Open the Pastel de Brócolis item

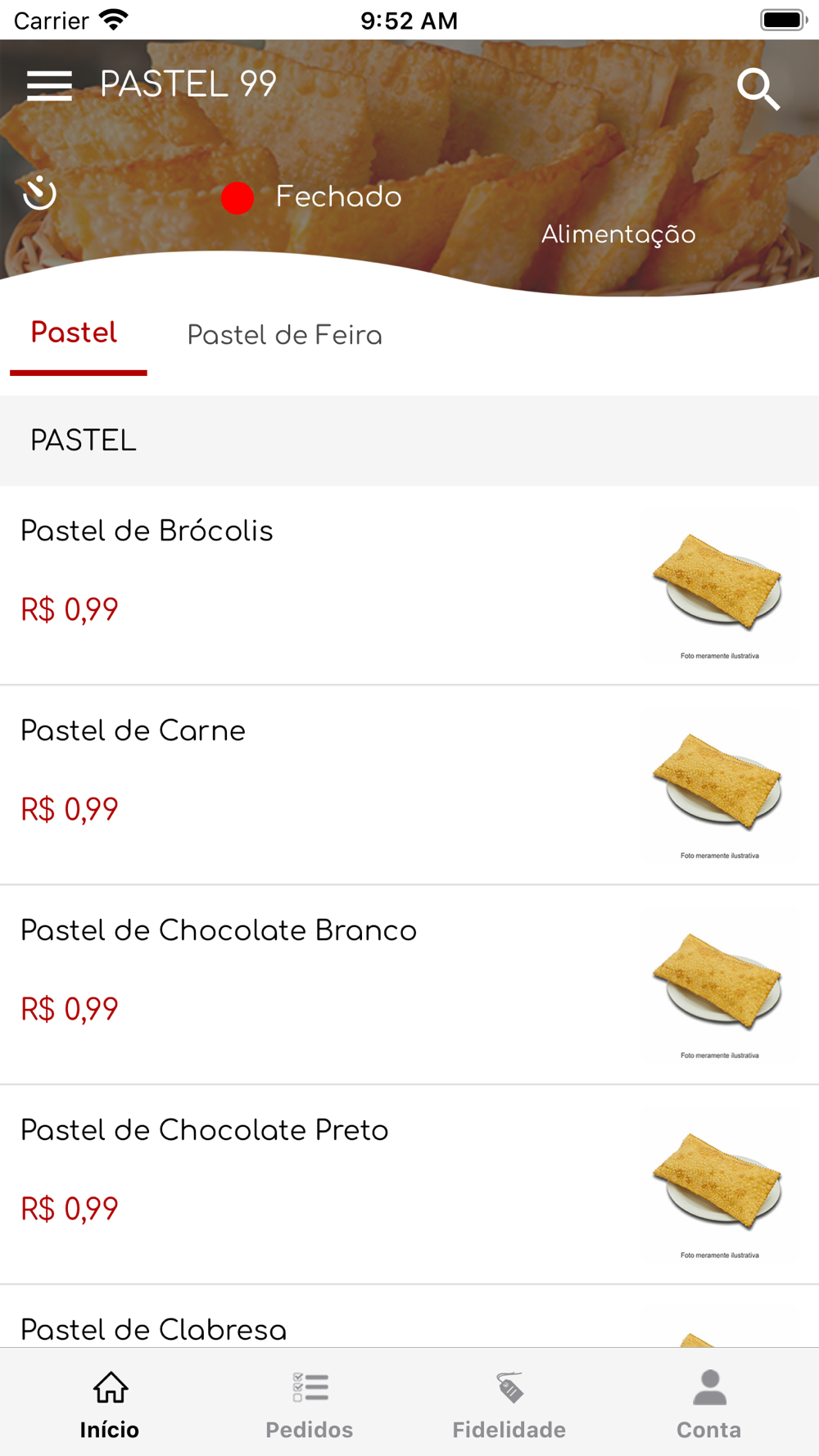[x=328, y=585]
